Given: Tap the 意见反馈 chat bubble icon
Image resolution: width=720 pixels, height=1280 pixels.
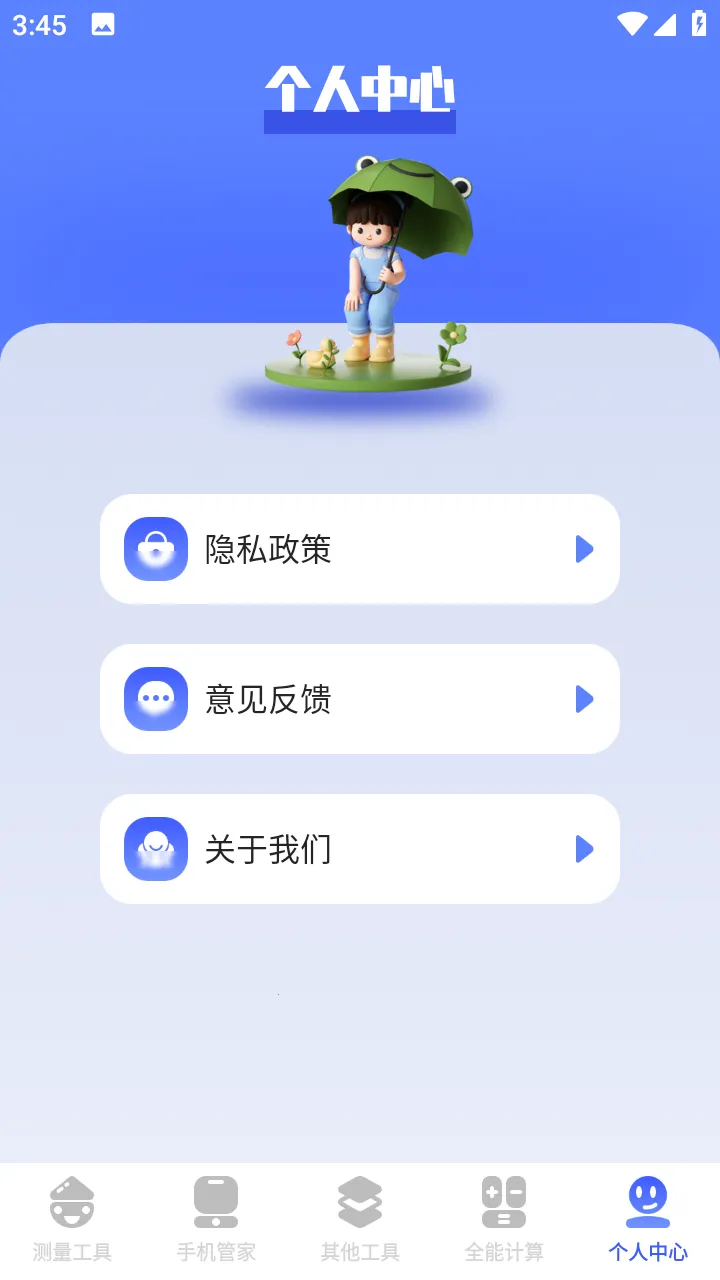Looking at the screenshot, I should [155, 698].
